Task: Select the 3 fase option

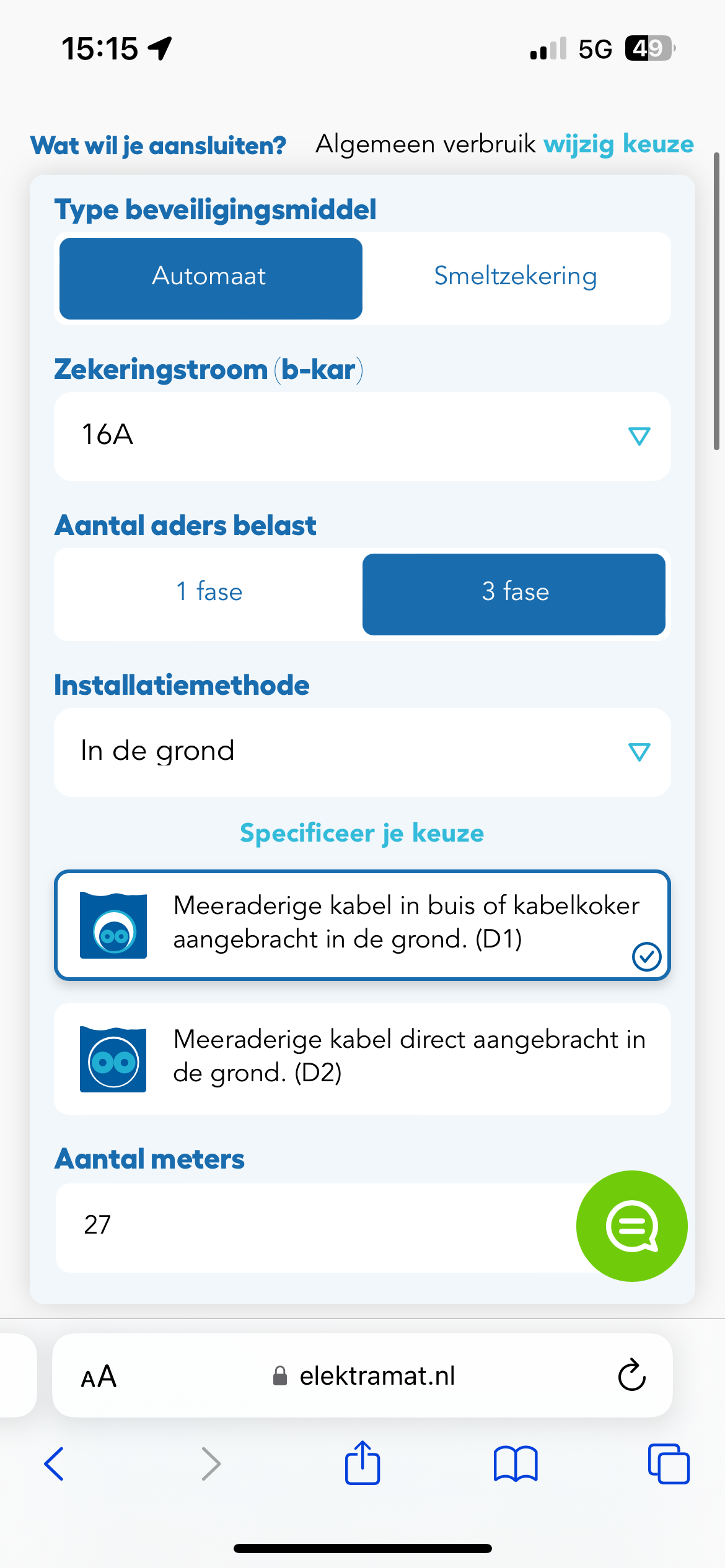Action: pyautogui.click(x=514, y=594)
